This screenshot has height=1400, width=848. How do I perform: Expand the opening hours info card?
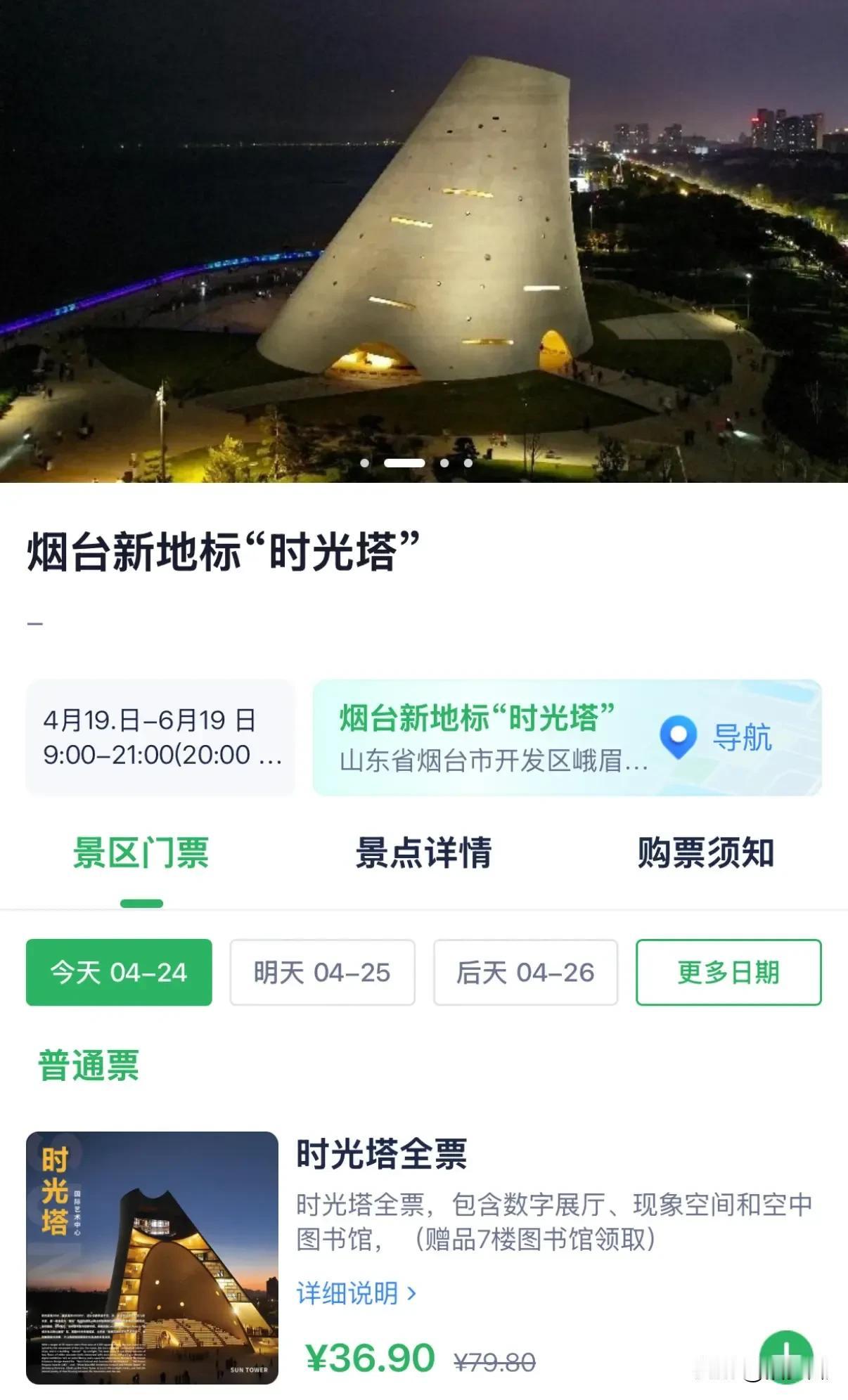160,738
